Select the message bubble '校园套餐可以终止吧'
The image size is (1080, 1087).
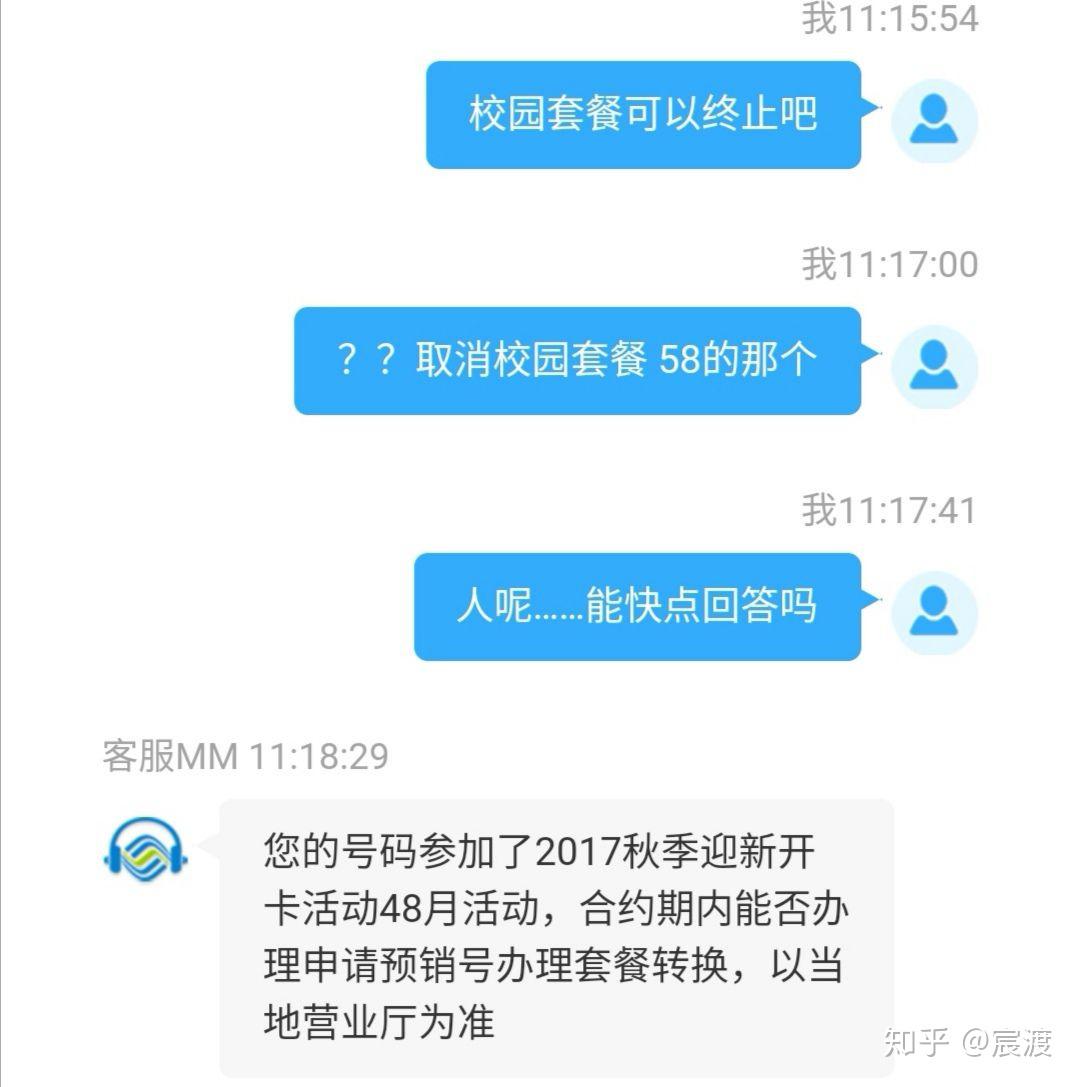(x=643, y=114)
